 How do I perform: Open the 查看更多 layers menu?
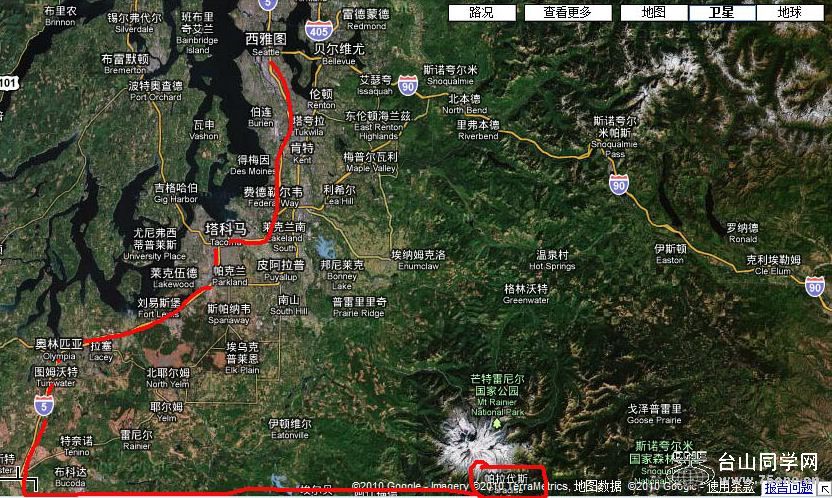[x=567, y=13]
